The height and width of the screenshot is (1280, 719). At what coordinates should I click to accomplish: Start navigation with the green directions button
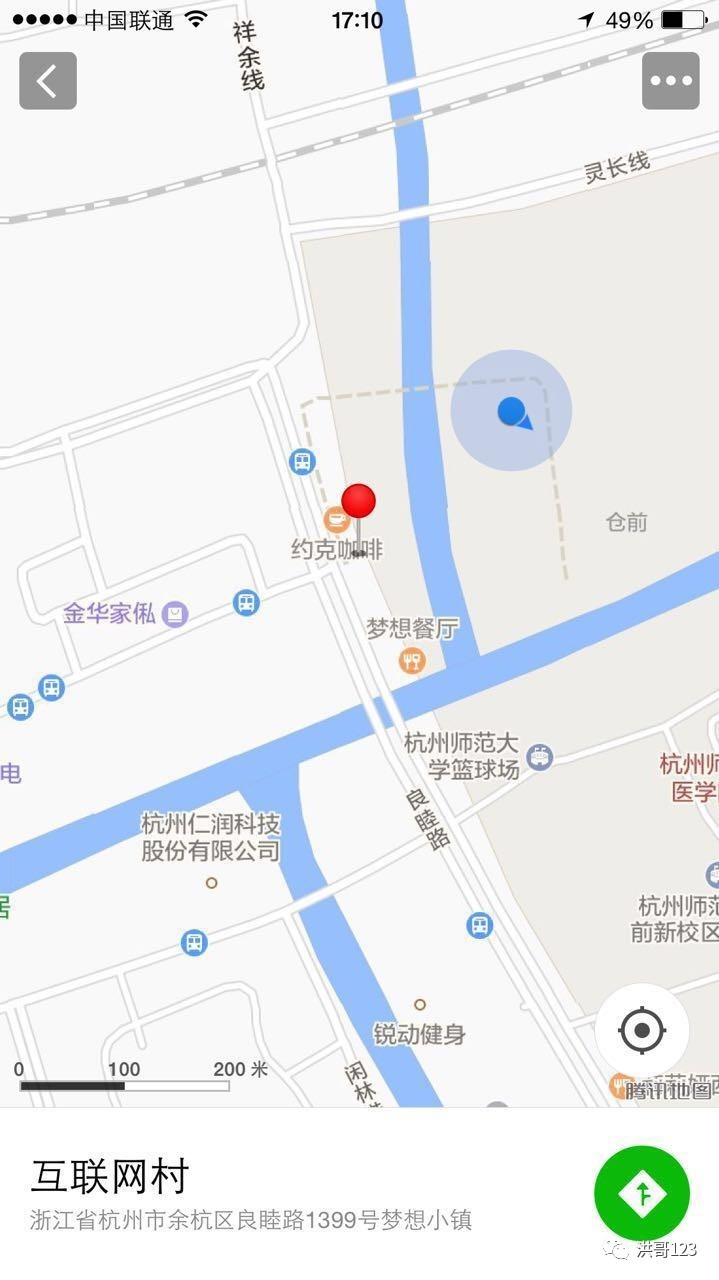pyautogui.click(x=641, y=1193)
